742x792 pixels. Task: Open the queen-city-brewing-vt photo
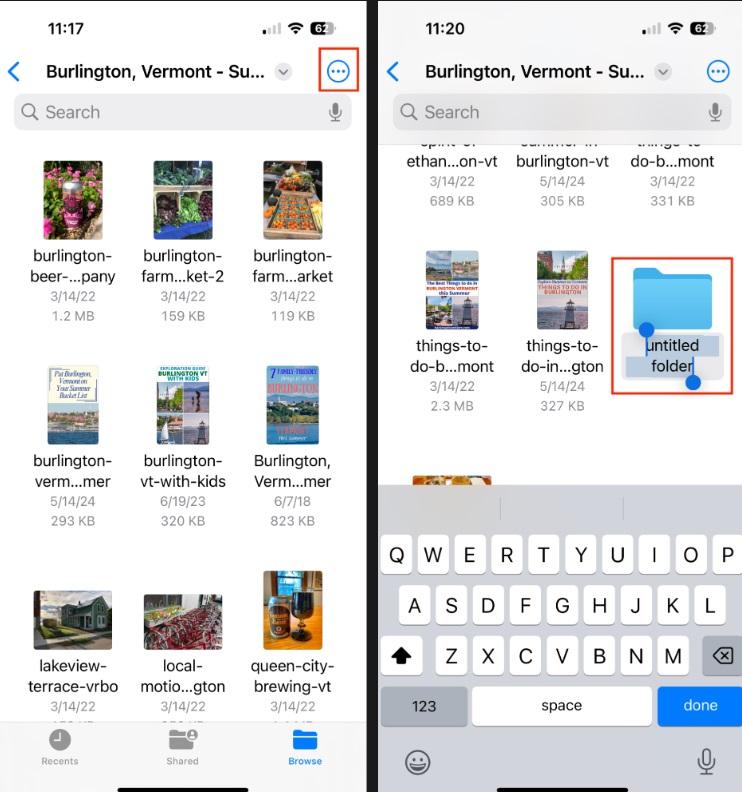point(292,610)
